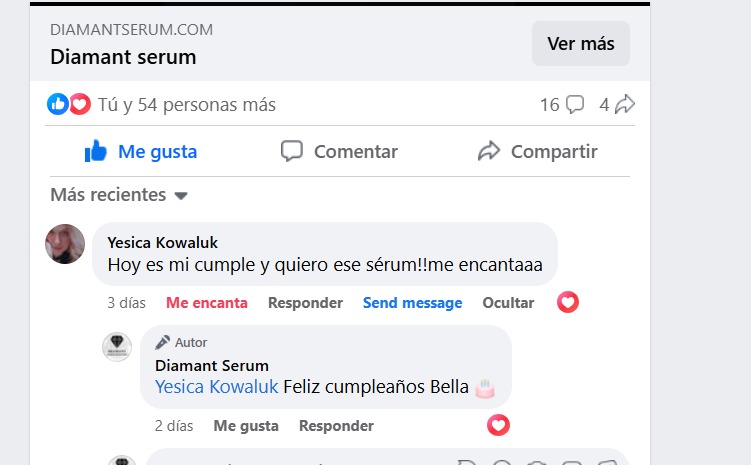The image size is (751, 465).
Task: Open the 16 comments count
Action: [561, 104]
